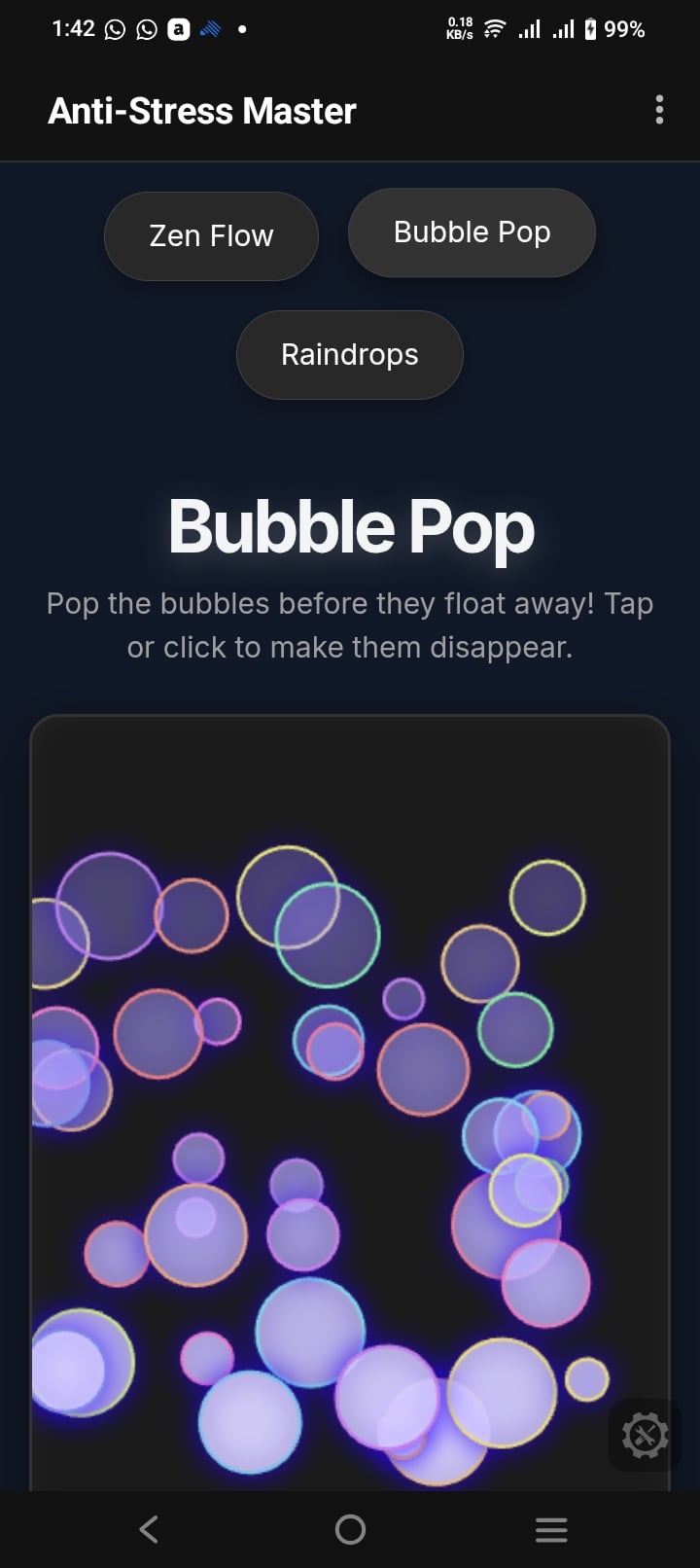Viewport: 700px width, 1568px height.
Task: Select the Bubble Pop mode
Action: (x=472, y=232)
